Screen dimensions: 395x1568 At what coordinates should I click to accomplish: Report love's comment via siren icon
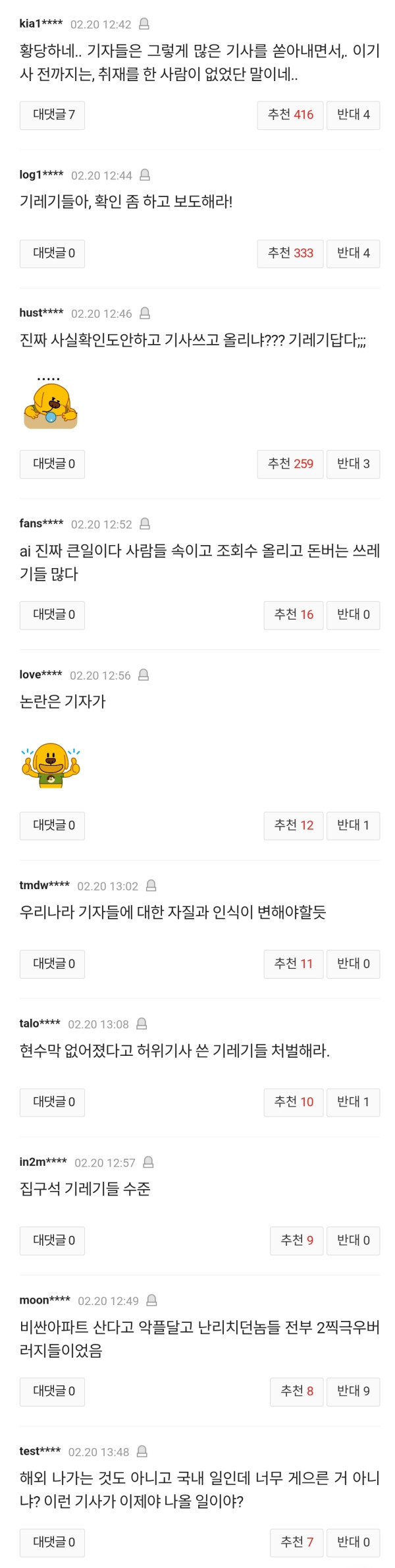[144, 675]
